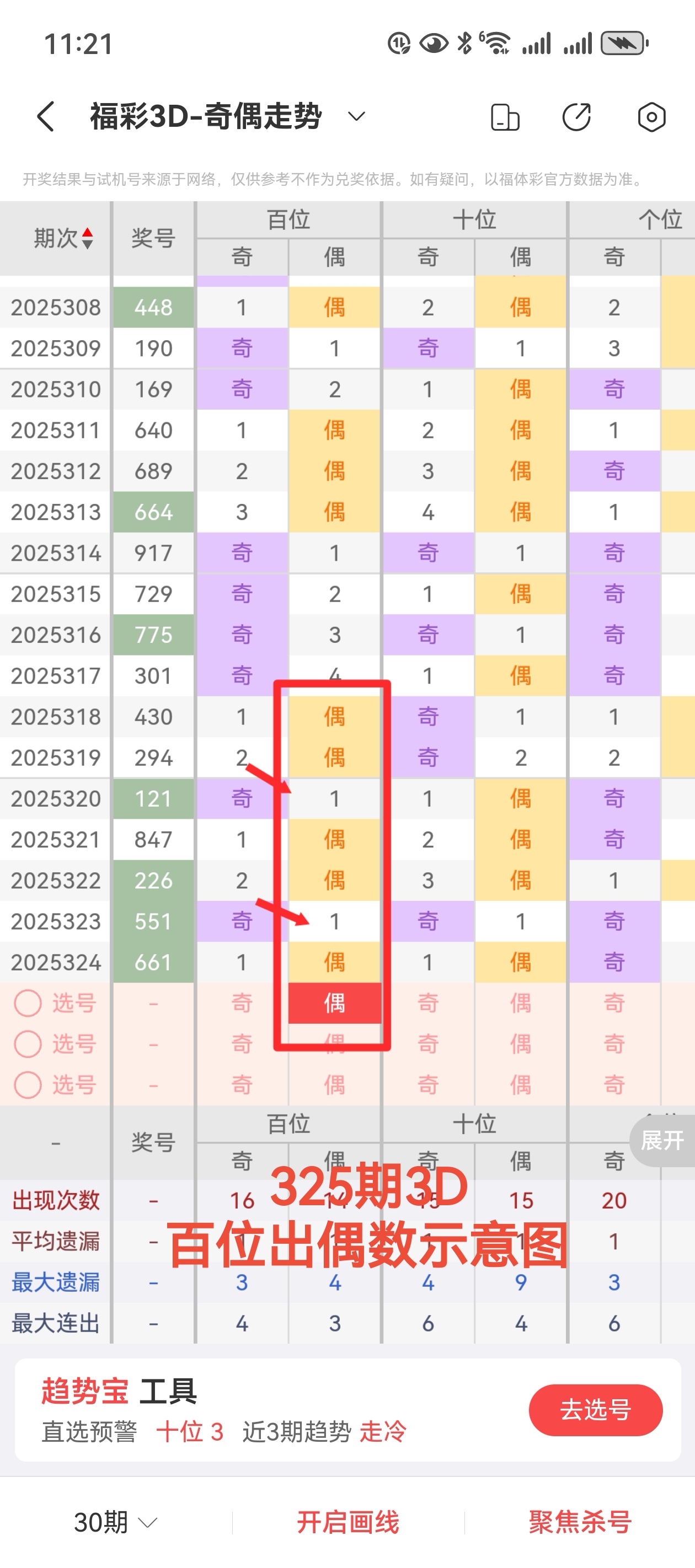Screen dimensions: 695x1568
Task: Open the title dropdown next to 福彩3D-奇偶走势
Action: tap(356, 117)
